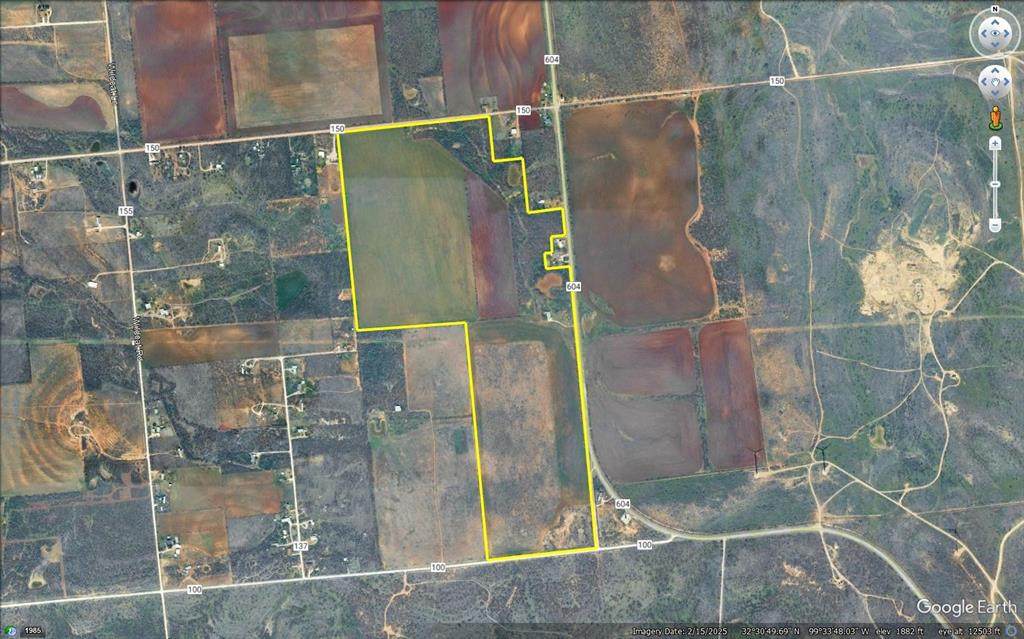Zoom out with the minus button
The height and width of the screenshot is (639, 1024).
pos(995,225)
